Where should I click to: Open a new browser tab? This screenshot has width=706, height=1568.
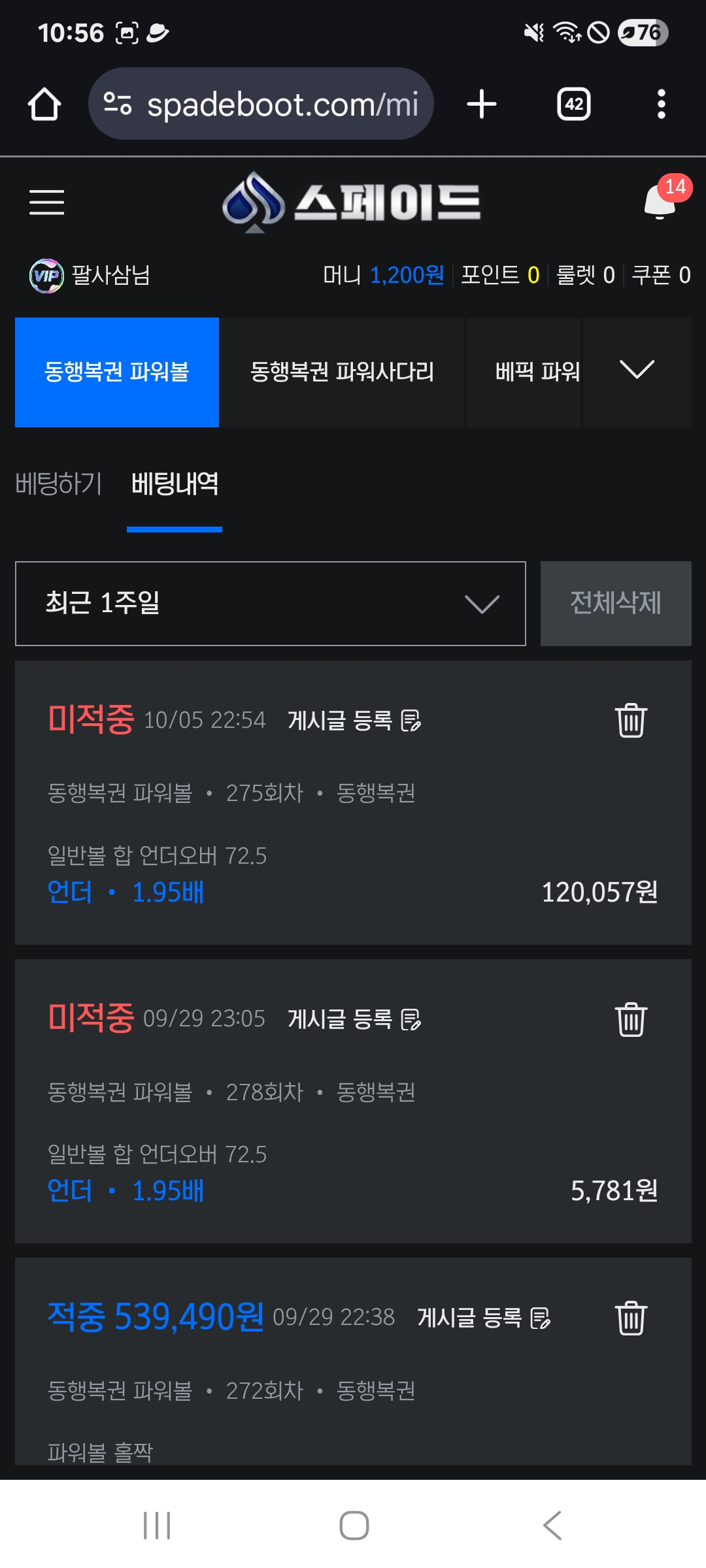[482, 105]
